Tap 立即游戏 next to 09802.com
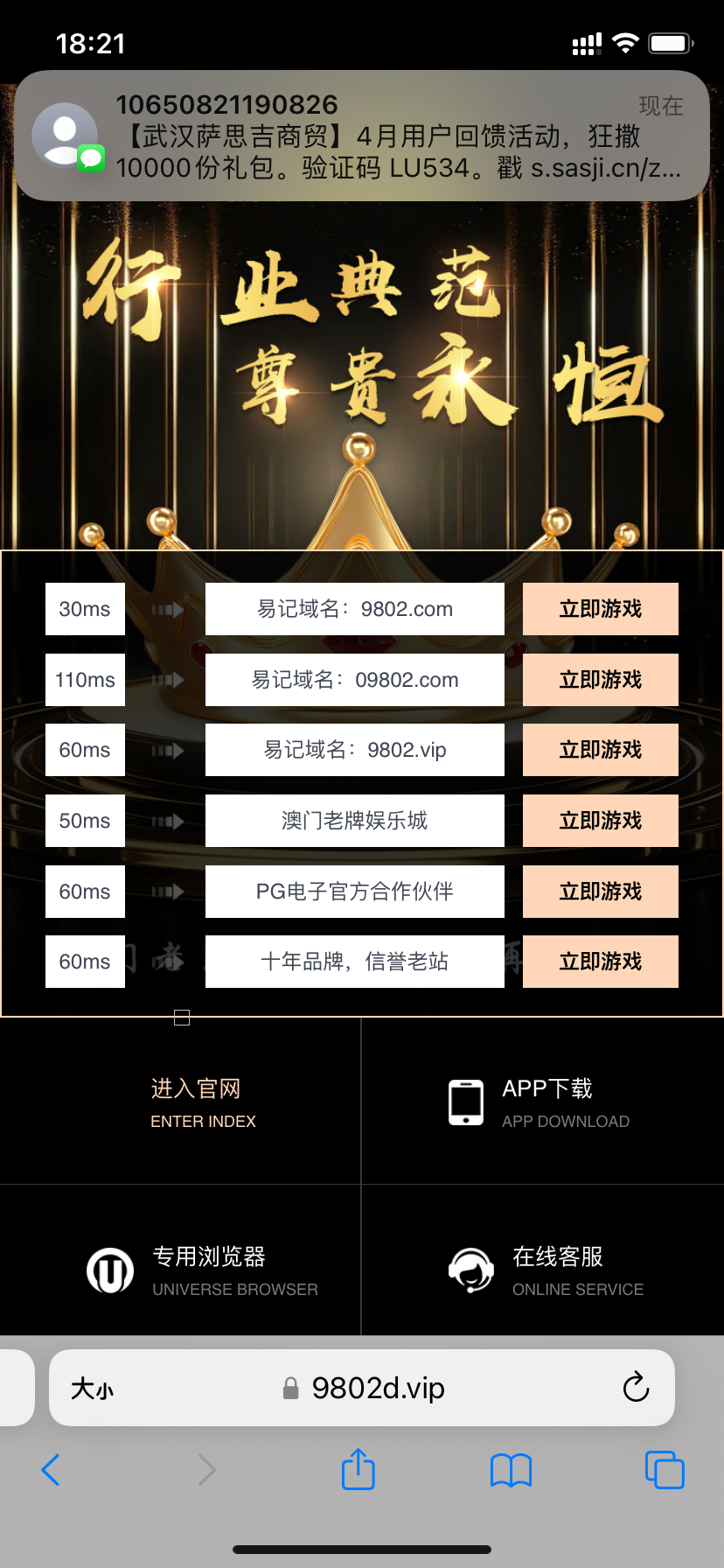Image resolution: width=724 pixels, height=1568 pixels. coord(600,680)
